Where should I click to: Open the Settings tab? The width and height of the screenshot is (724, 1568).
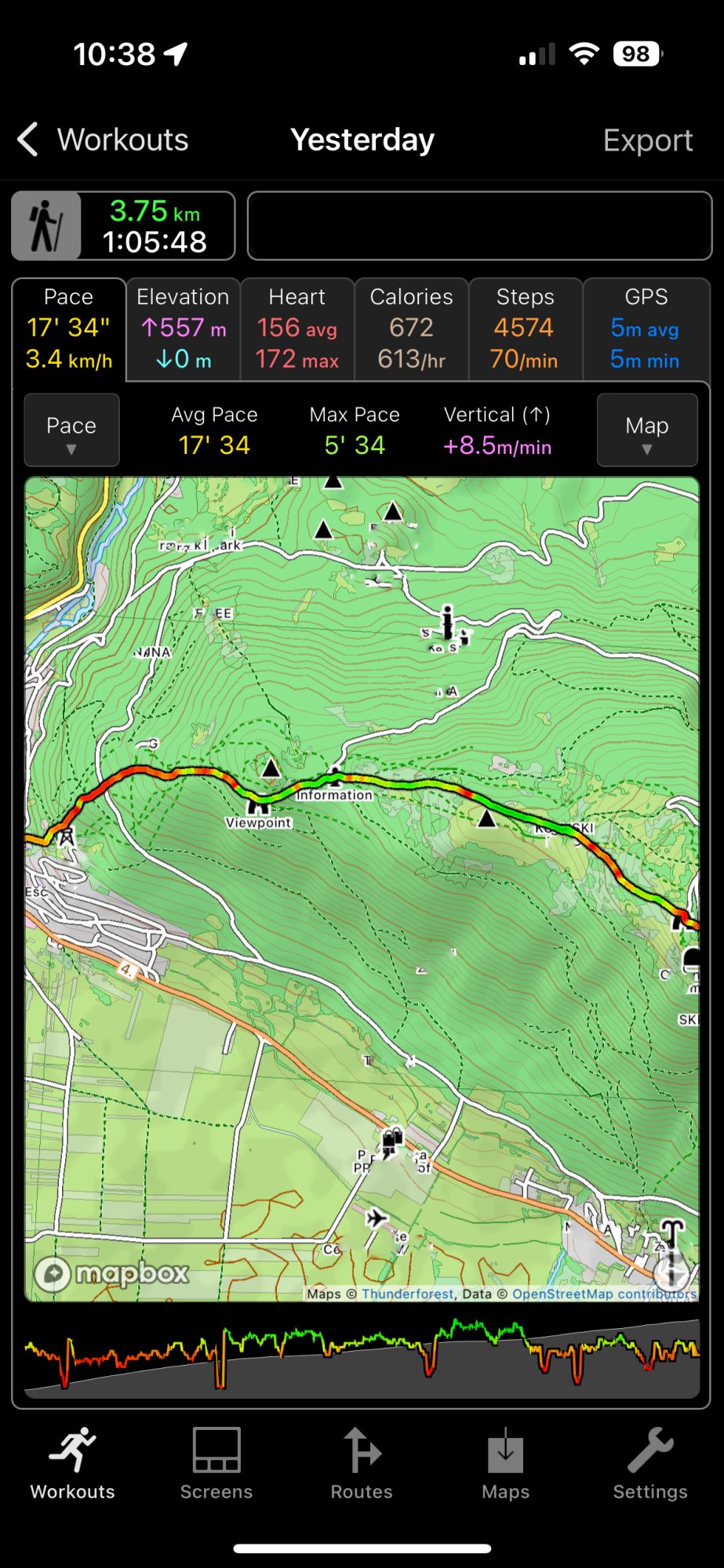click(650, 1463)
